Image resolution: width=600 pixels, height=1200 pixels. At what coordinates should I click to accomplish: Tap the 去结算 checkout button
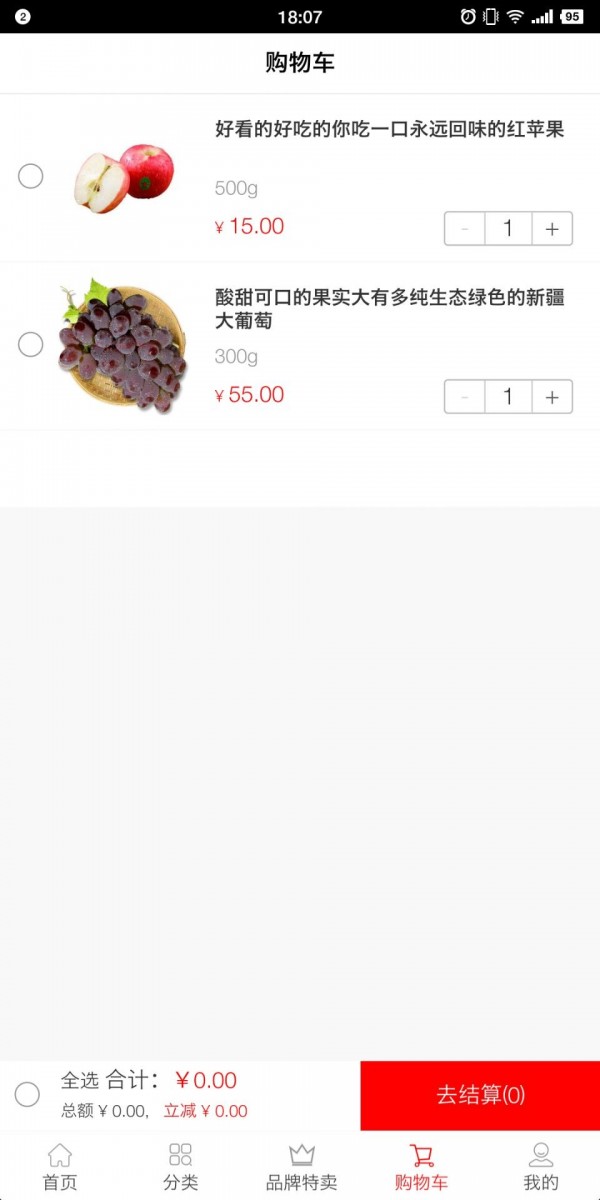point(480,1095)
